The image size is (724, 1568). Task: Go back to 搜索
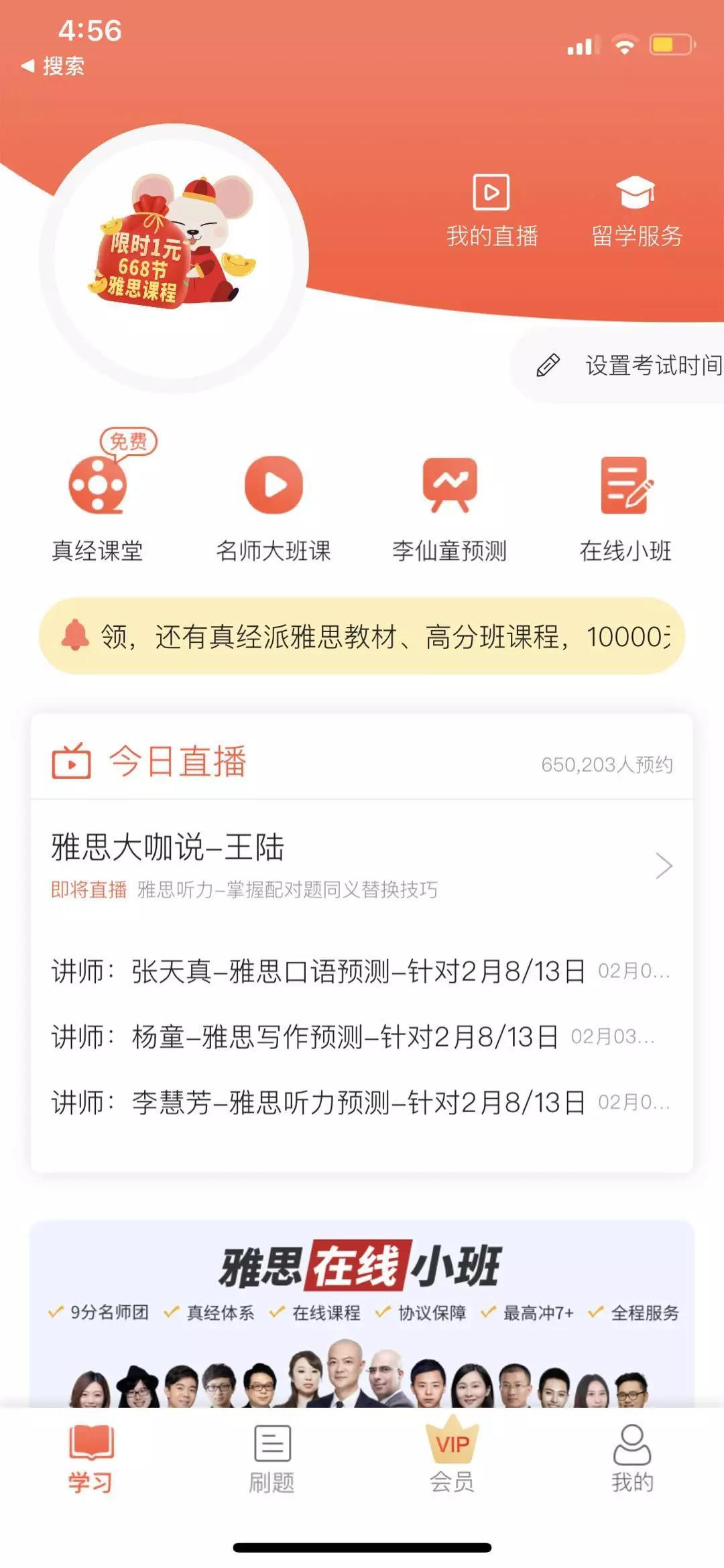click(x=54, y=66)
